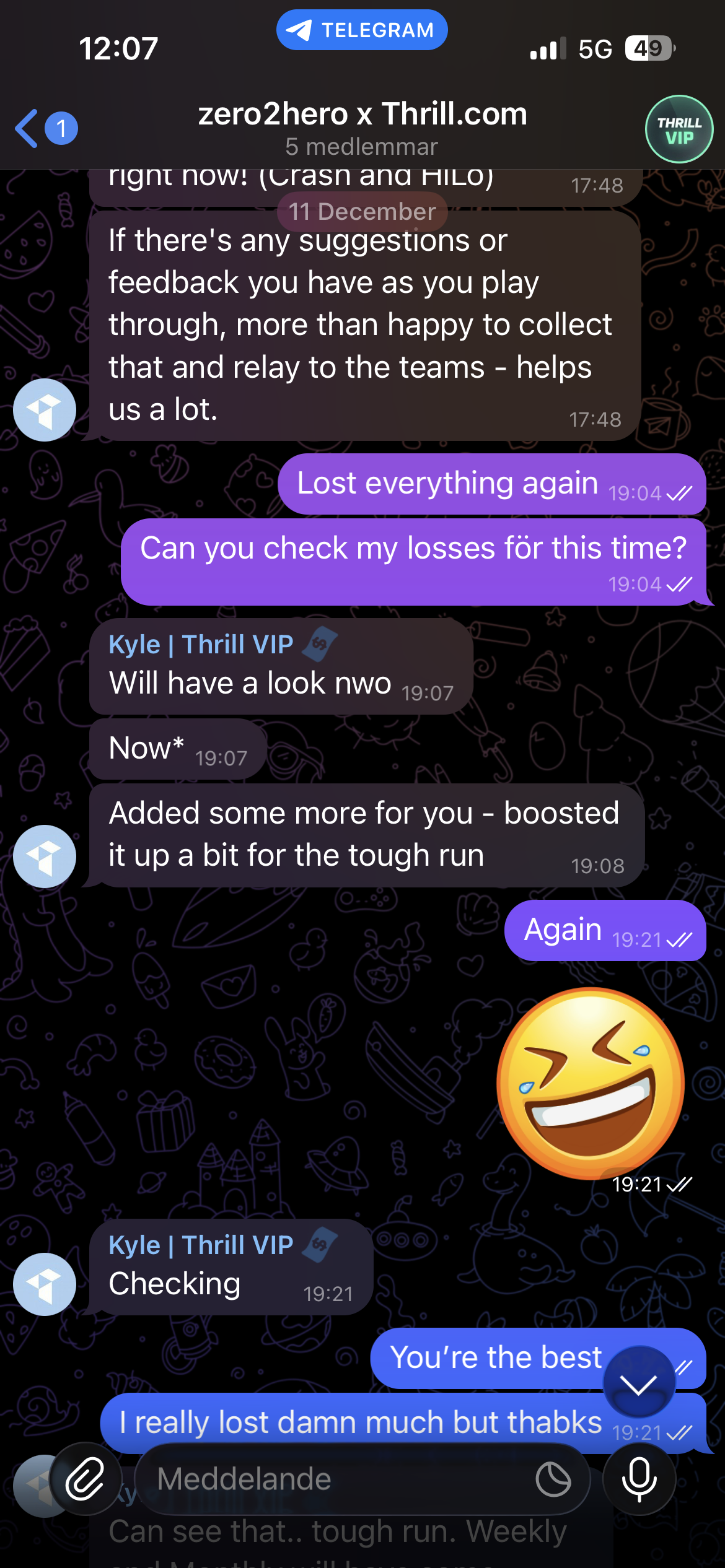Open the scheduled message clock icon
Viewport: 725px width, 1568px height.
553,1479
